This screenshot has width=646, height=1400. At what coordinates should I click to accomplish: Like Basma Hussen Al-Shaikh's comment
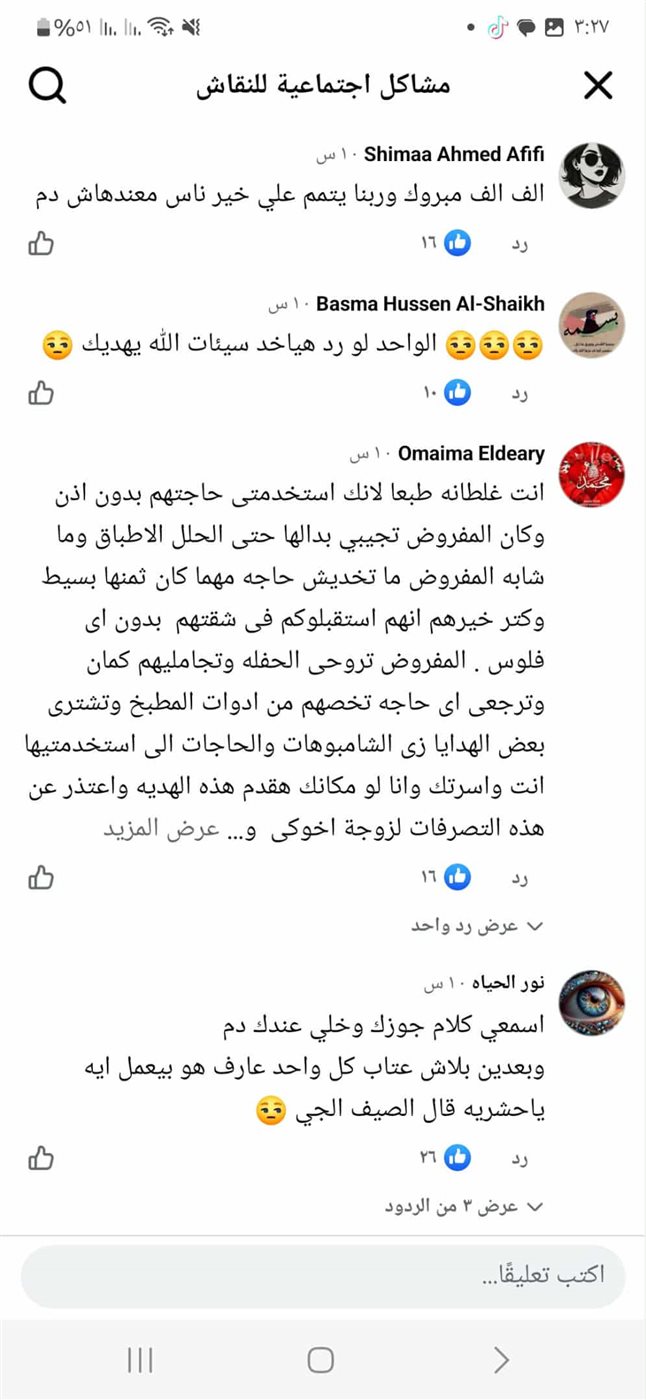point(40,392)
